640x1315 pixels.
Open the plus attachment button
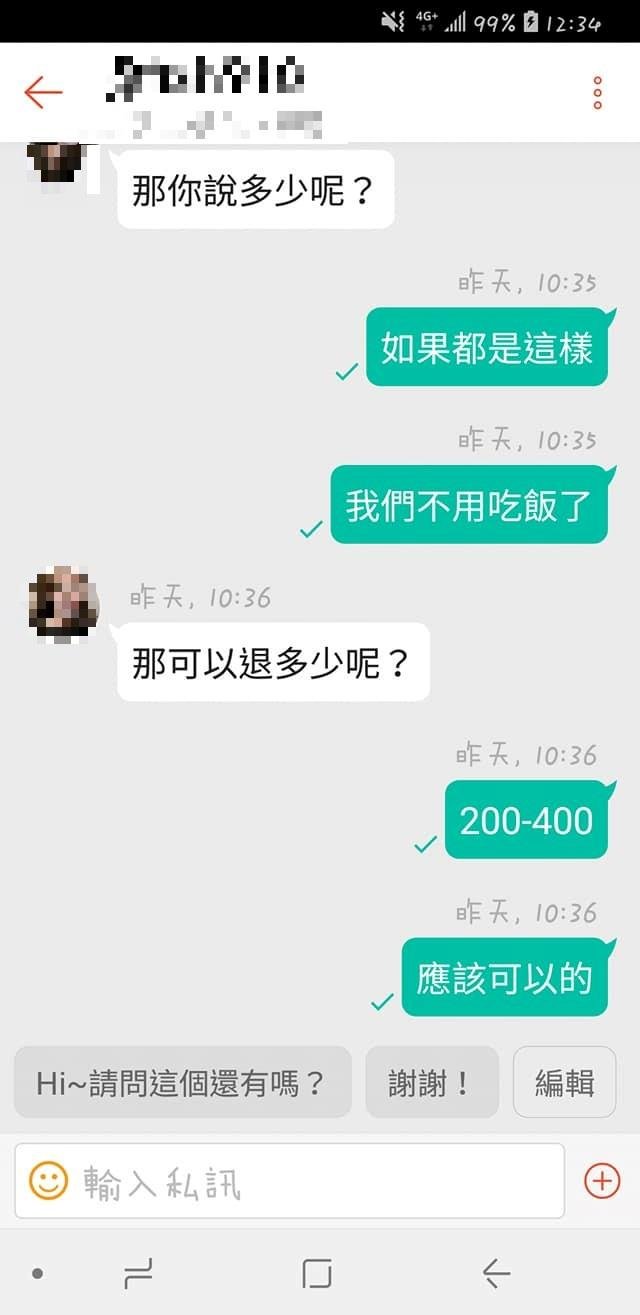pos(601,1181)
